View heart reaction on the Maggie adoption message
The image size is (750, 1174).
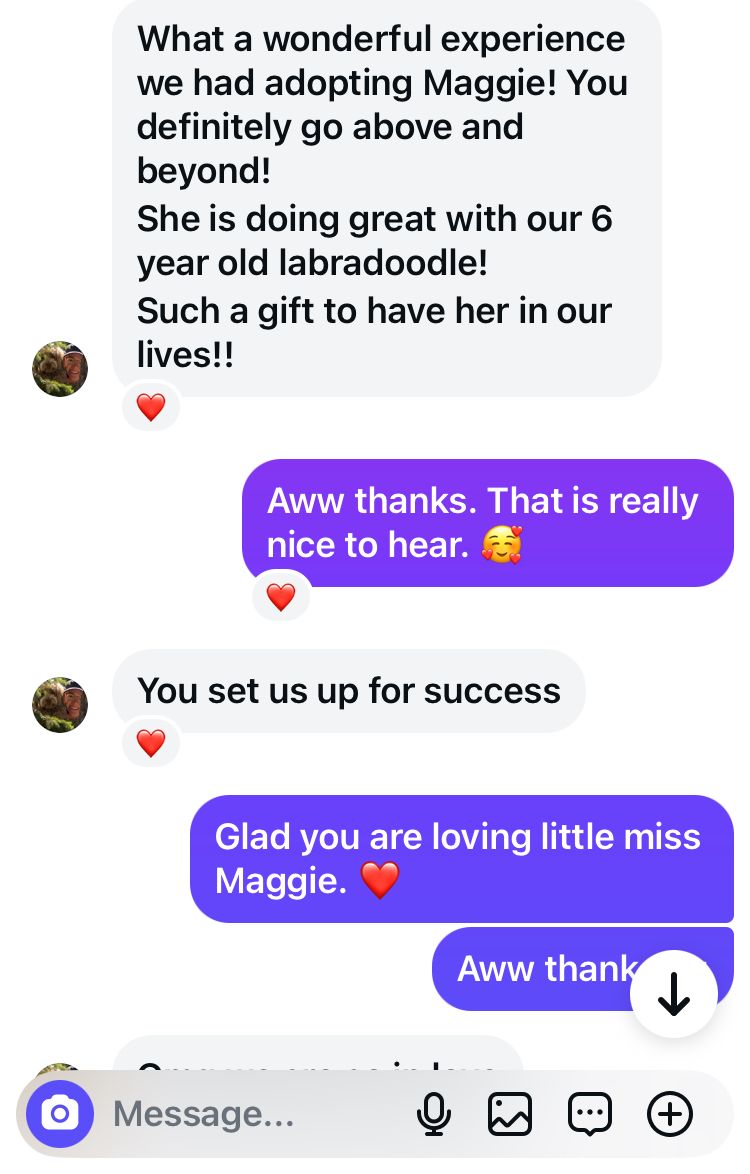151,407
